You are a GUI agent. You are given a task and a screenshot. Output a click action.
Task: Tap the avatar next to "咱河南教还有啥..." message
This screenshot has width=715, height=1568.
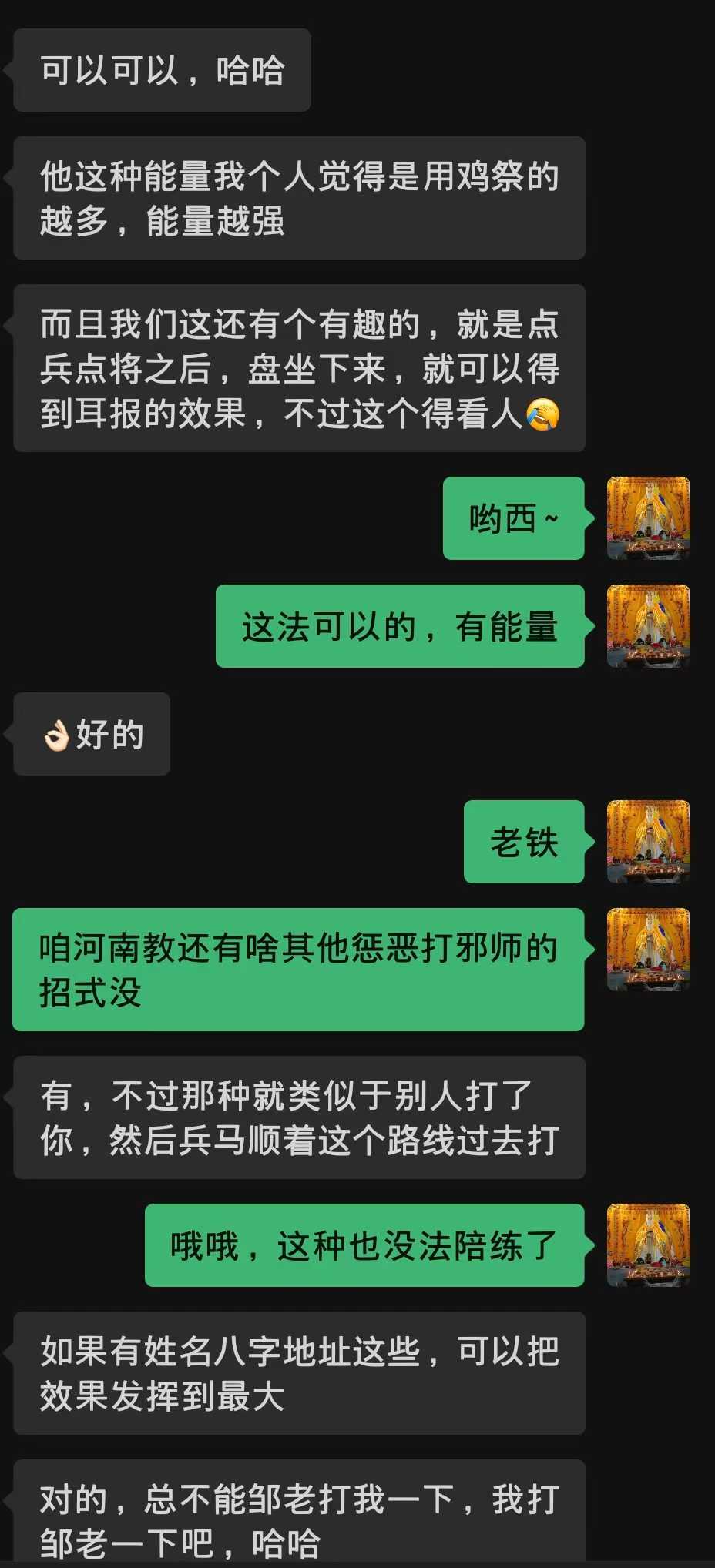point(648,950)
